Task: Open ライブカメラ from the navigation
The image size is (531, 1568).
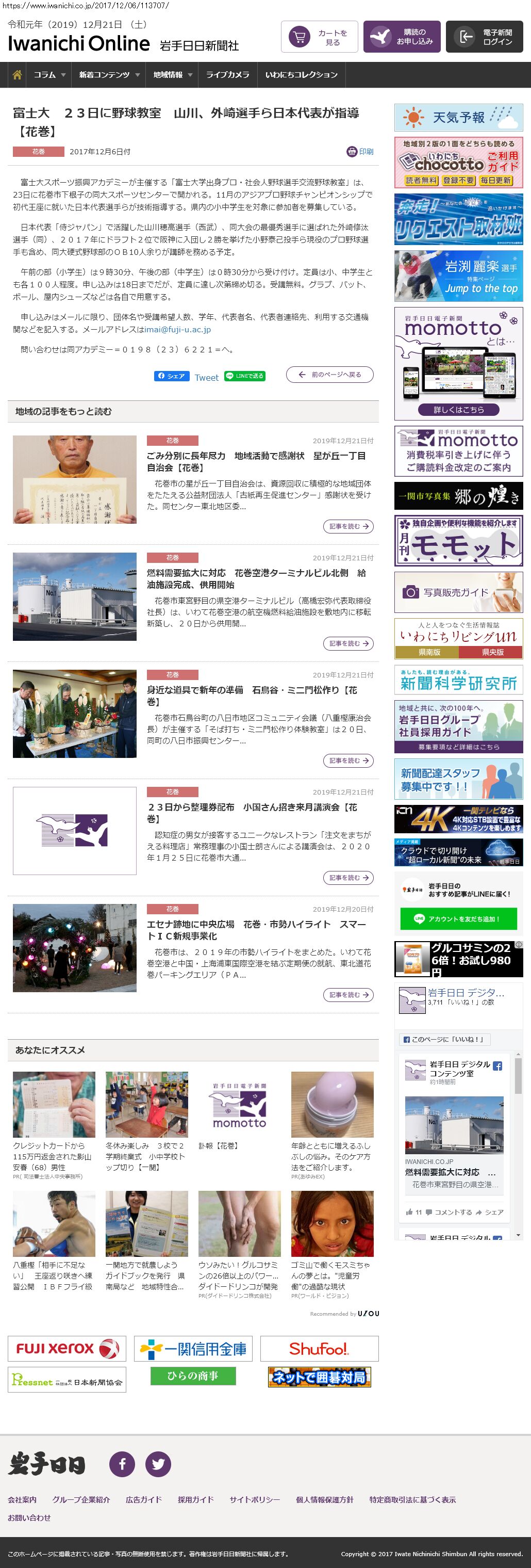Action: click(227, 75)
